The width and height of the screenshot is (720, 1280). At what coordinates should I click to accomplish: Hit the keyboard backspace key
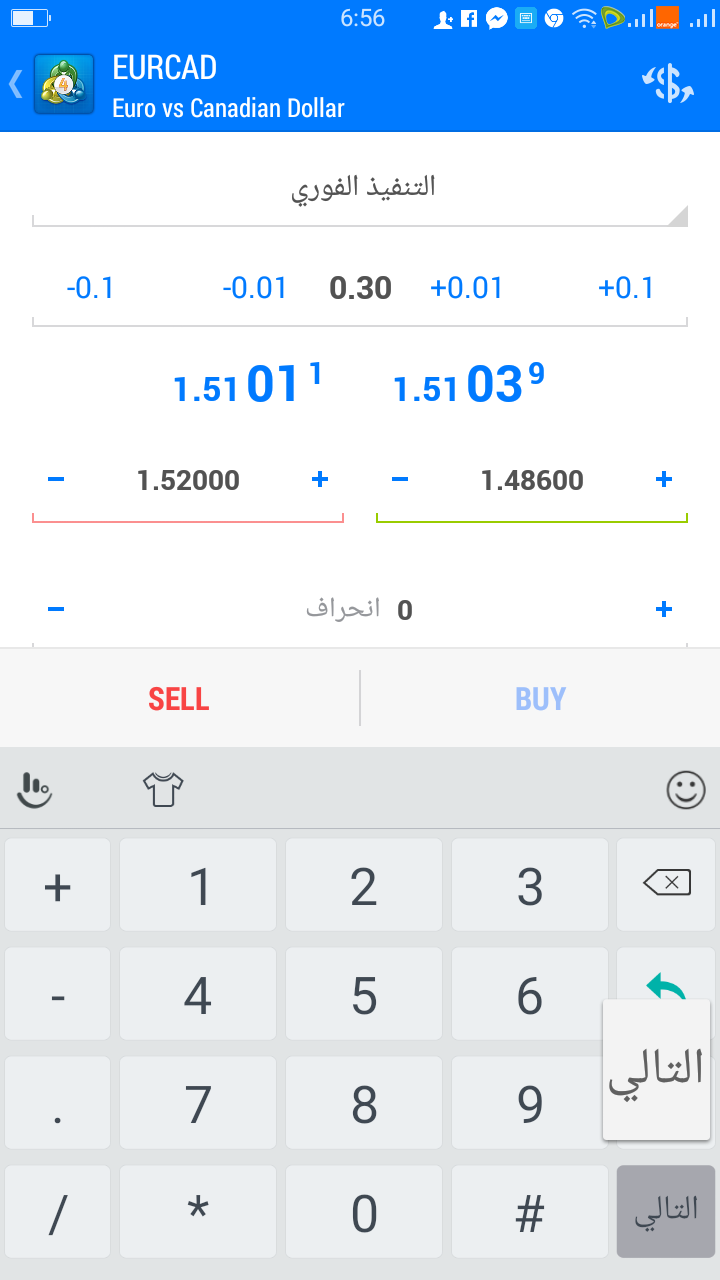[666, 885]
